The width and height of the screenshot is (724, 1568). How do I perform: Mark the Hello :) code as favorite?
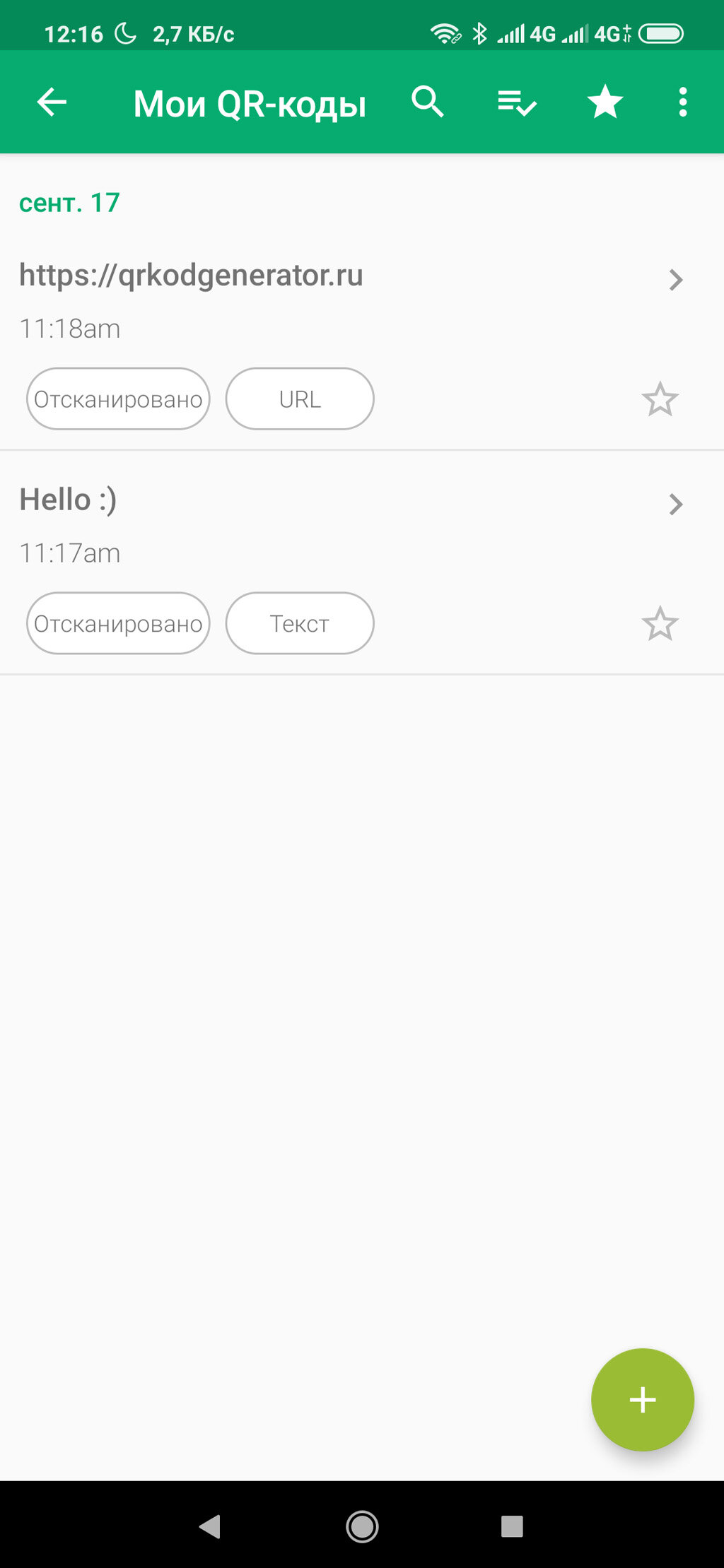coord(660,623)
